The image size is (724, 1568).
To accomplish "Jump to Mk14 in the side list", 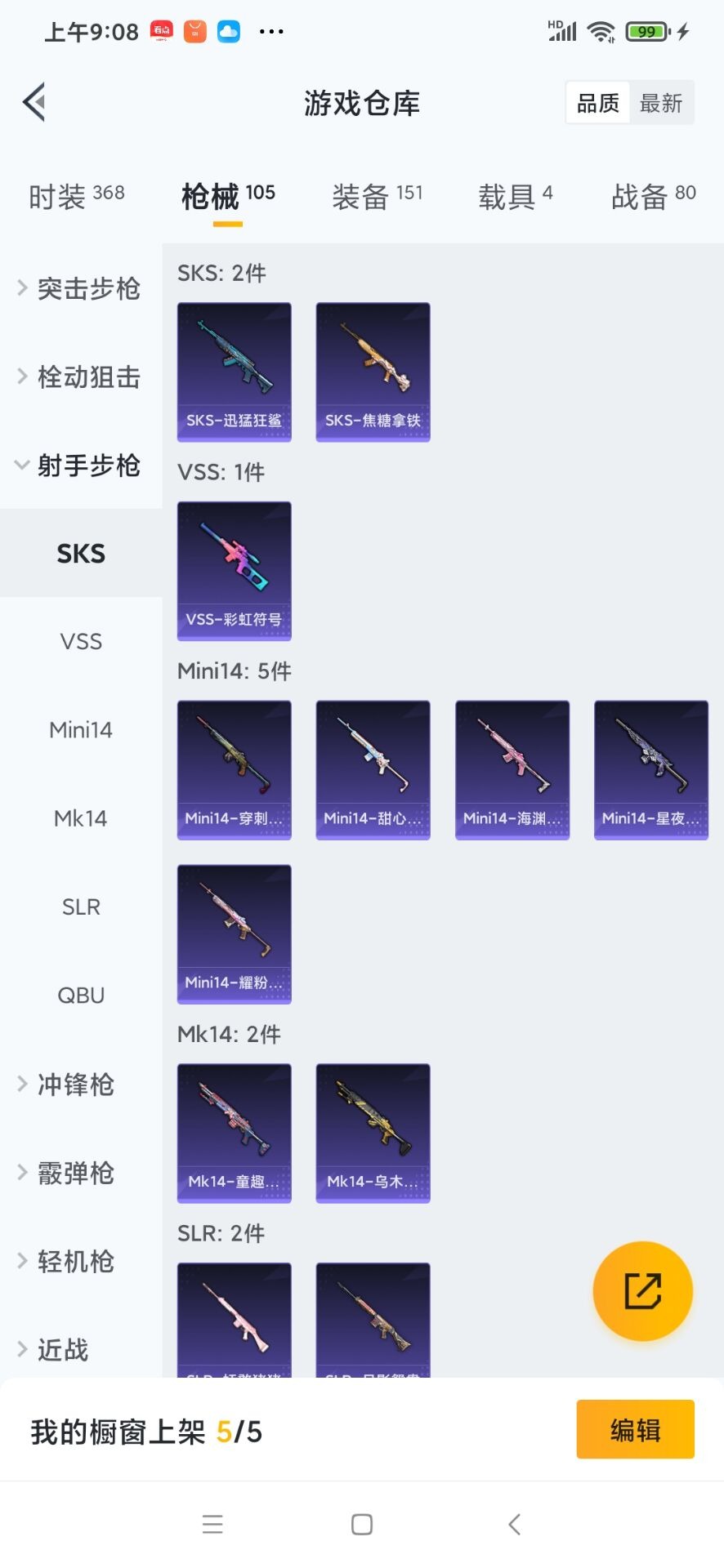I will [81, 818].
